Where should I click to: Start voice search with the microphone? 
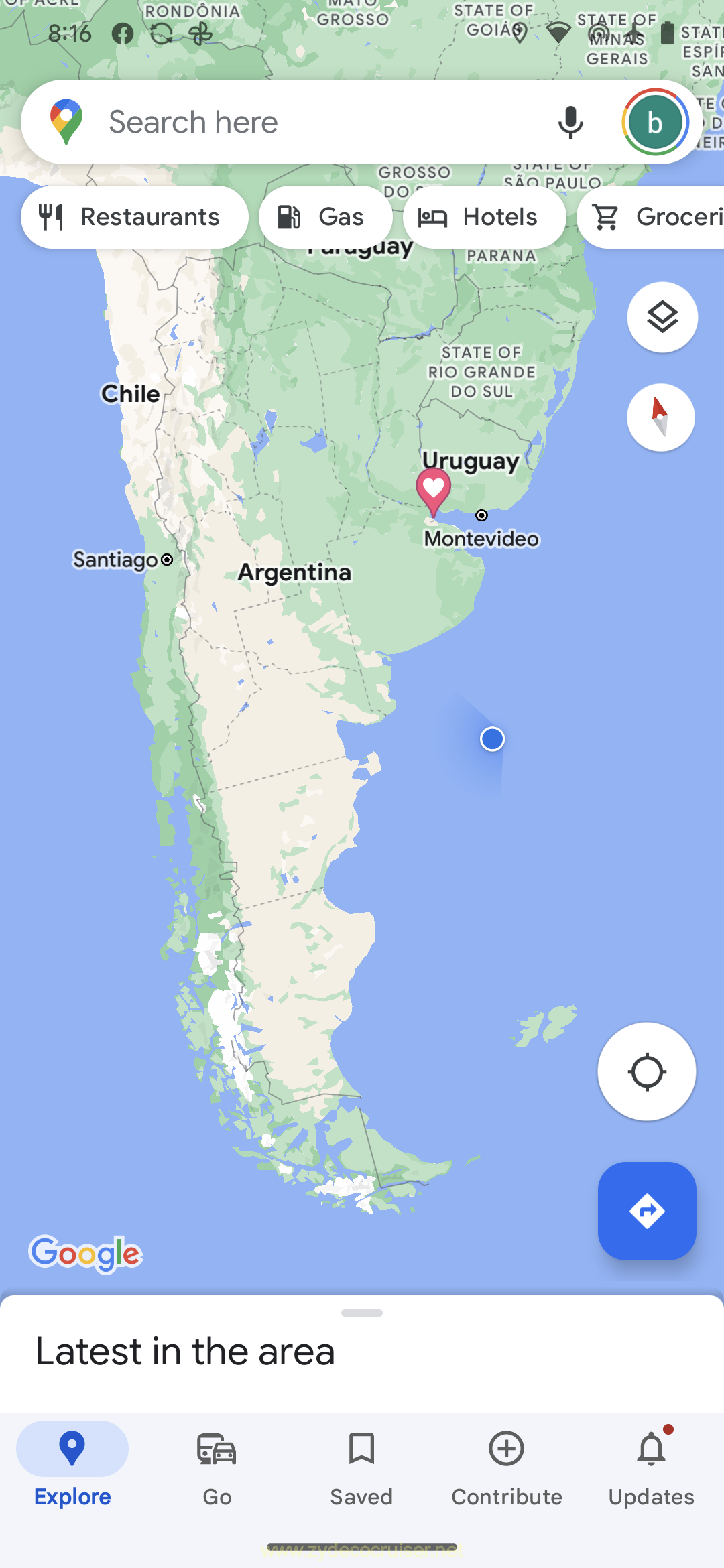click(x=570, y=122)
